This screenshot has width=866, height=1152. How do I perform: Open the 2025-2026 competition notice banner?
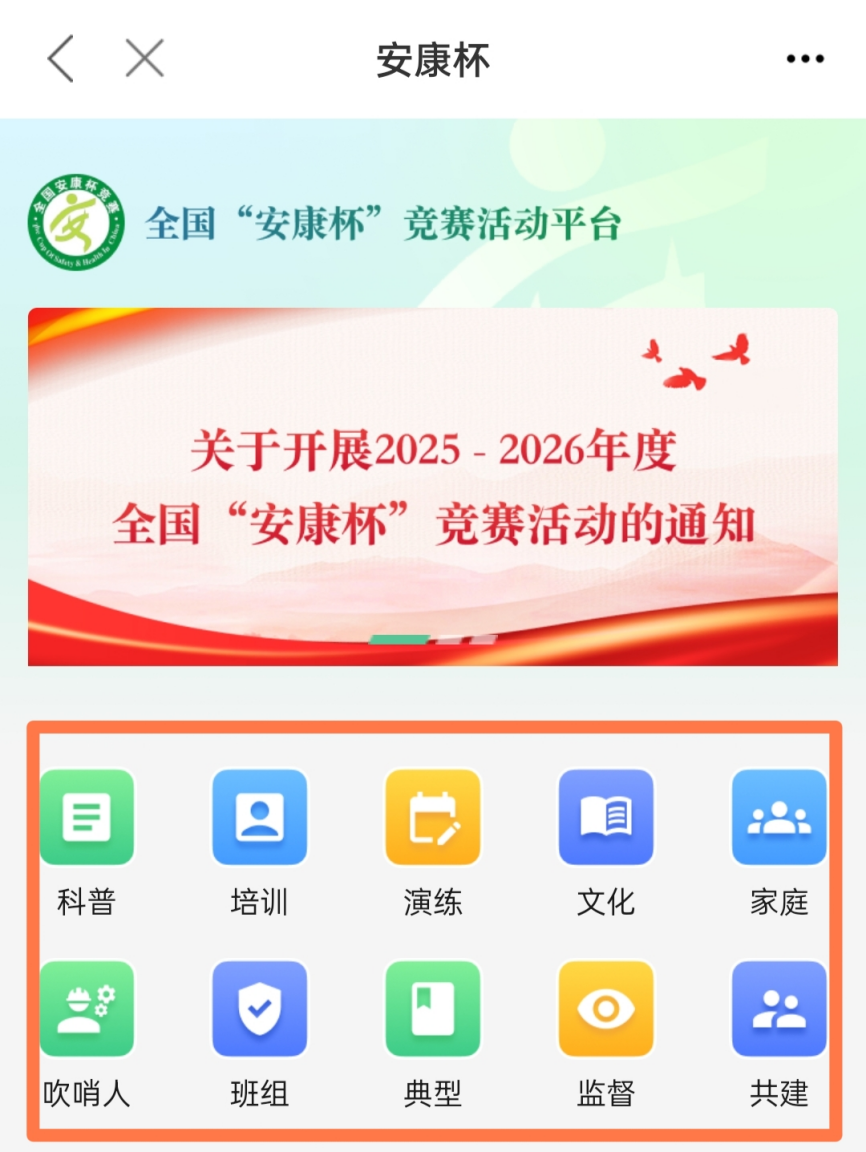pyautogui.click(x=432, y=486)
